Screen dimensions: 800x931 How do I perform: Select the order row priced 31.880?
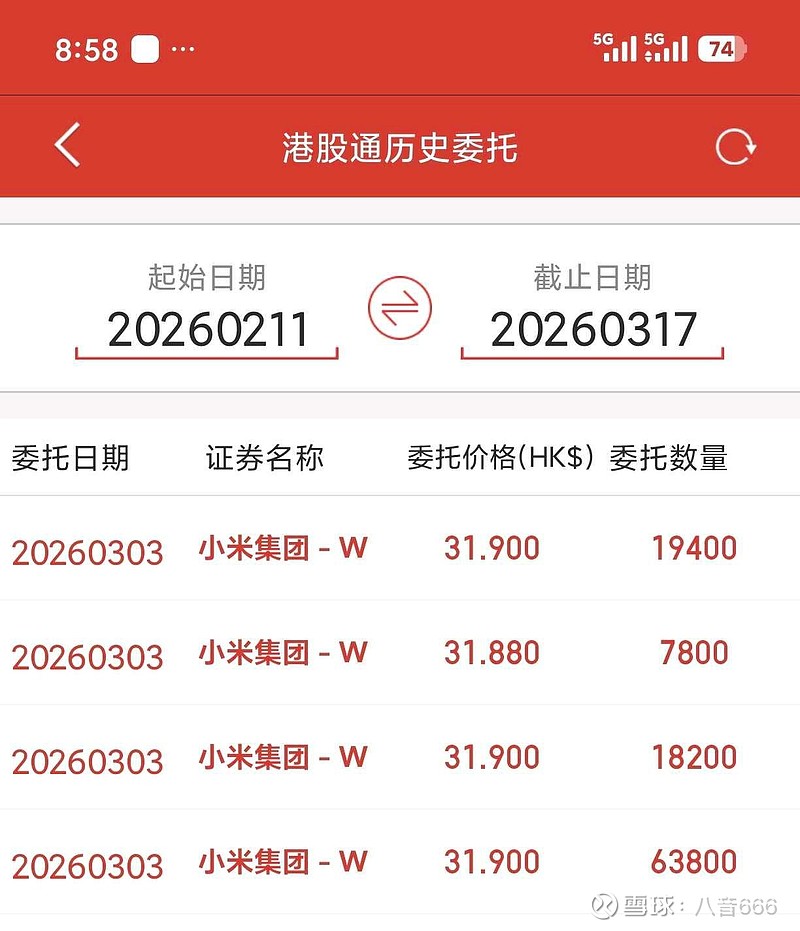coord(491,652)
